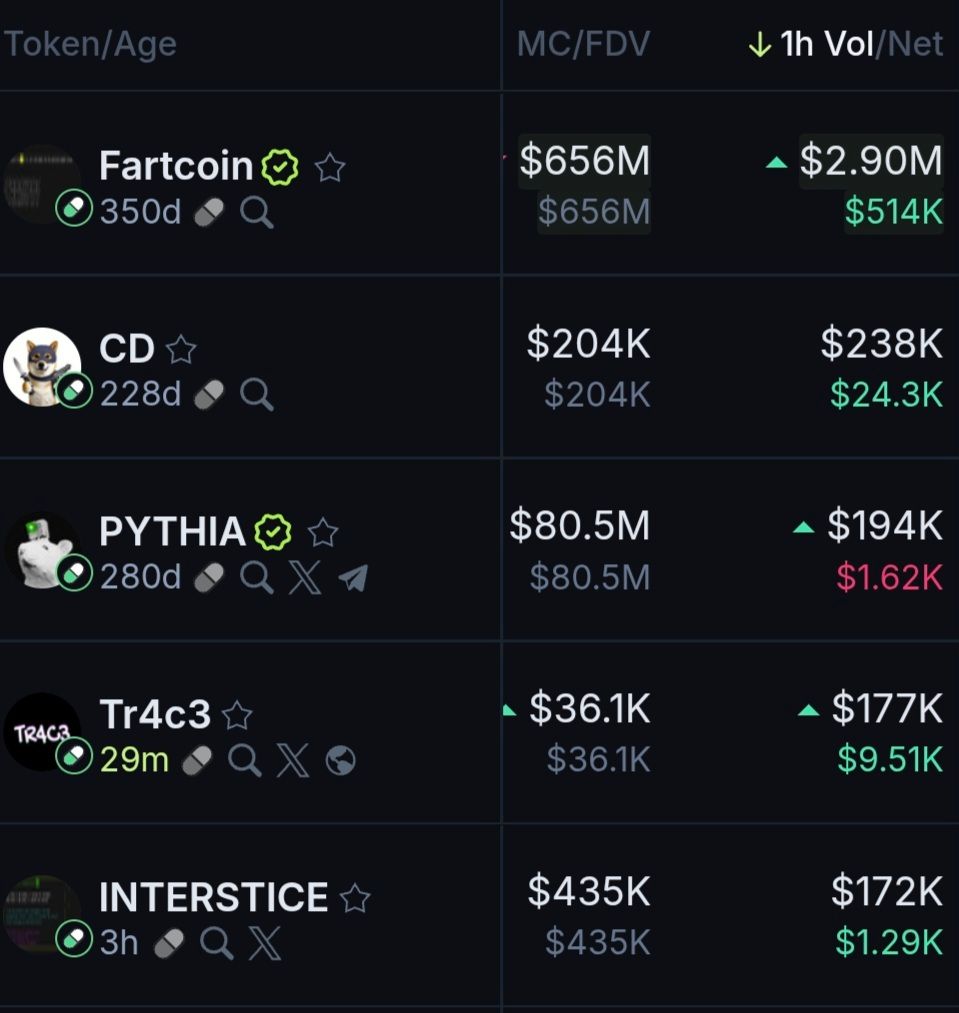This screenshot has width=959, height=1013.
Task: Tap the search icon beside CD's 228d age
Action: 256,394
